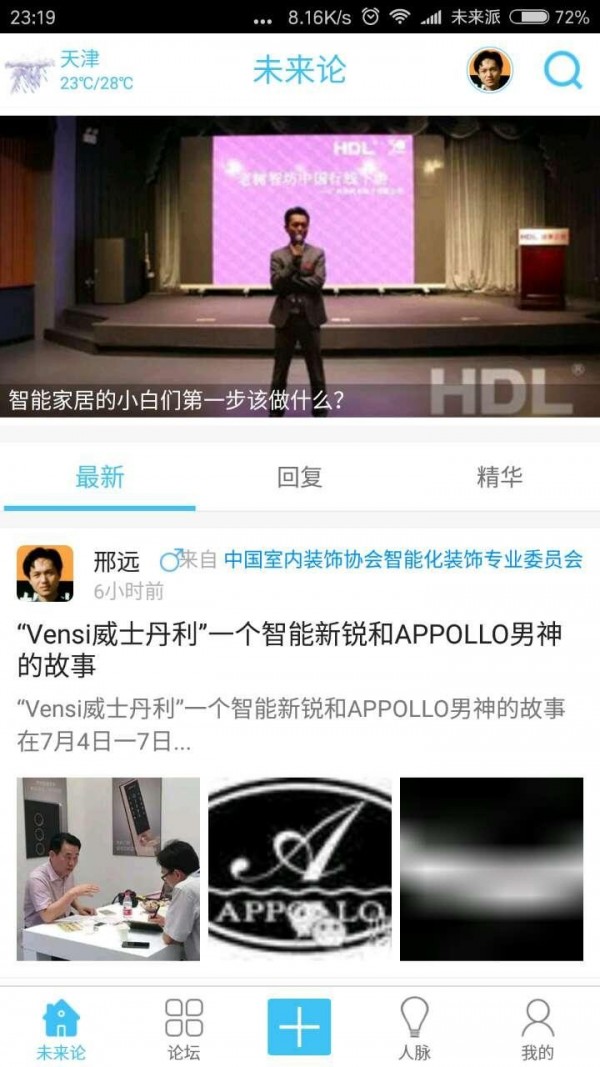Screen dimensions: 600x1067
Task: Switch to the 论坛 bottom tab
Action: 184,1029
